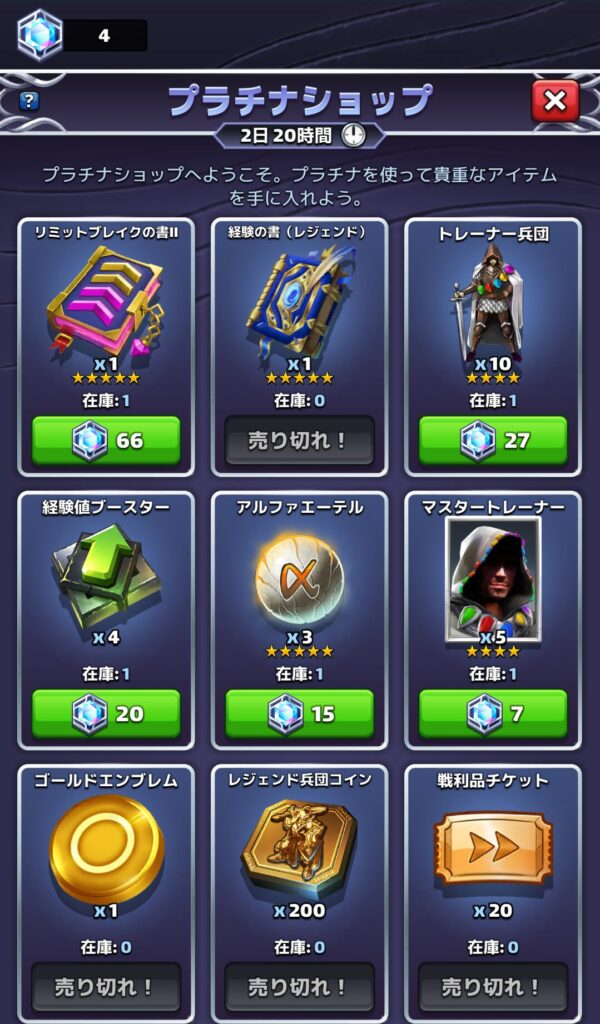
Task: Buy 経験値ブースター for 20 platinum
Action: (x=106, y=714)
